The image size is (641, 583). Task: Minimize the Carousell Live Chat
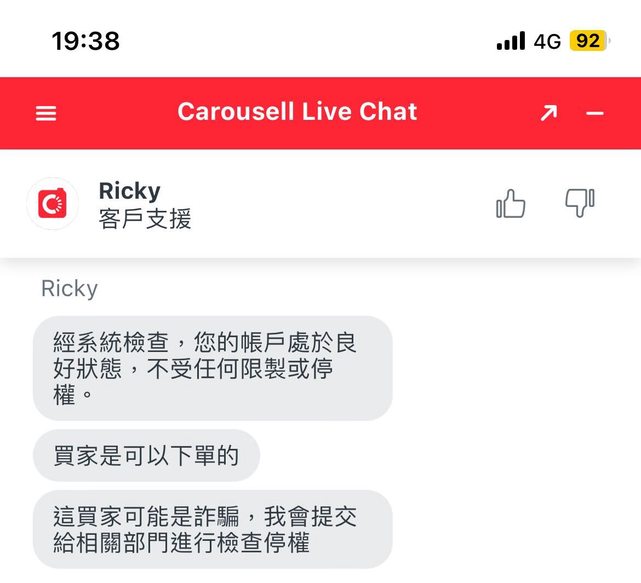coord(595,113)
